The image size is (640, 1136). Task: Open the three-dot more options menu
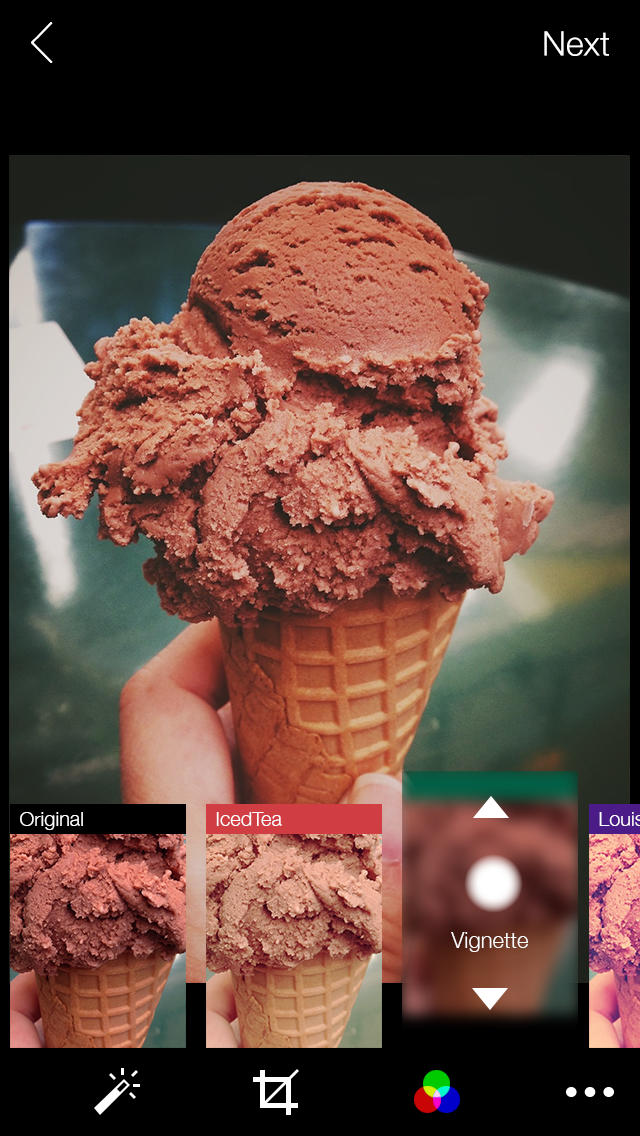[x=590, y=1091]
